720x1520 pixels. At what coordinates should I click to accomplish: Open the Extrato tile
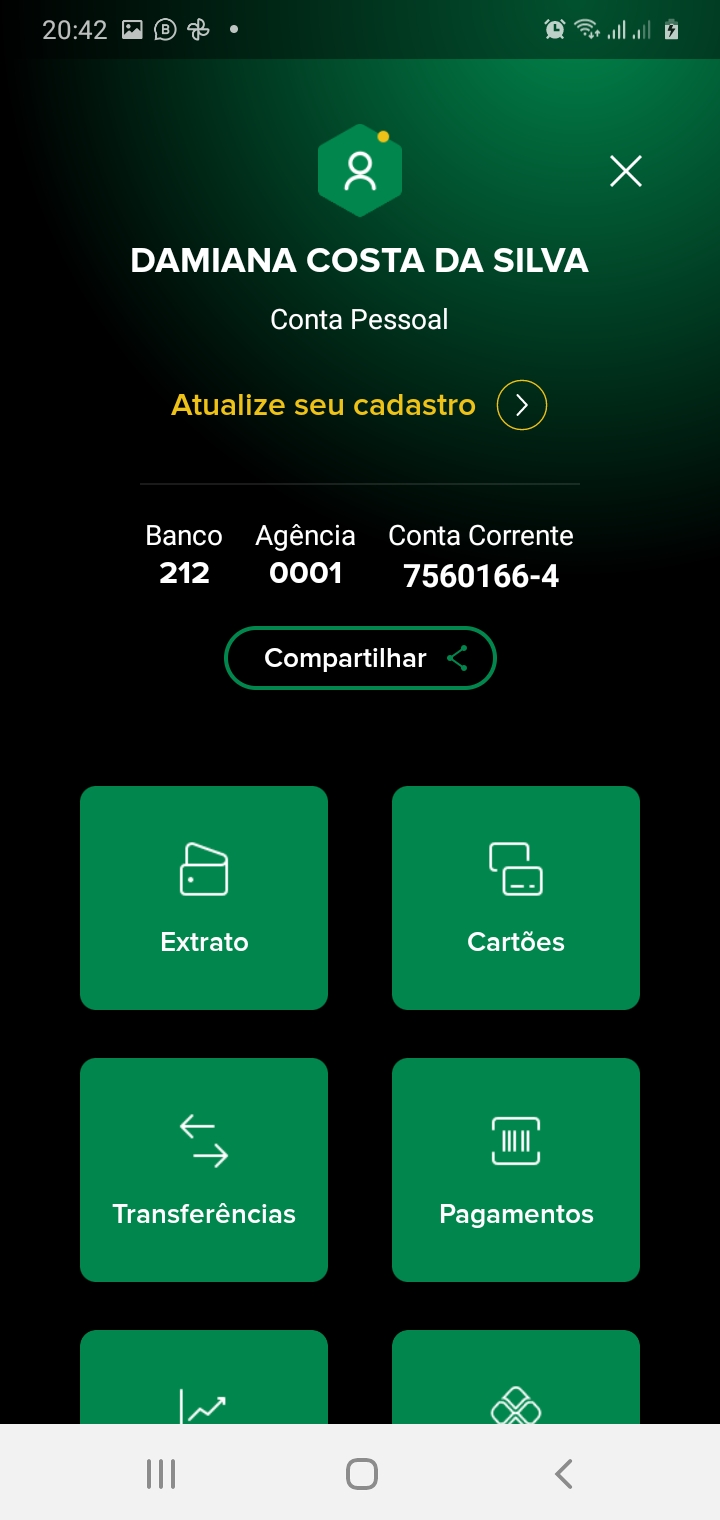point(204,897)
